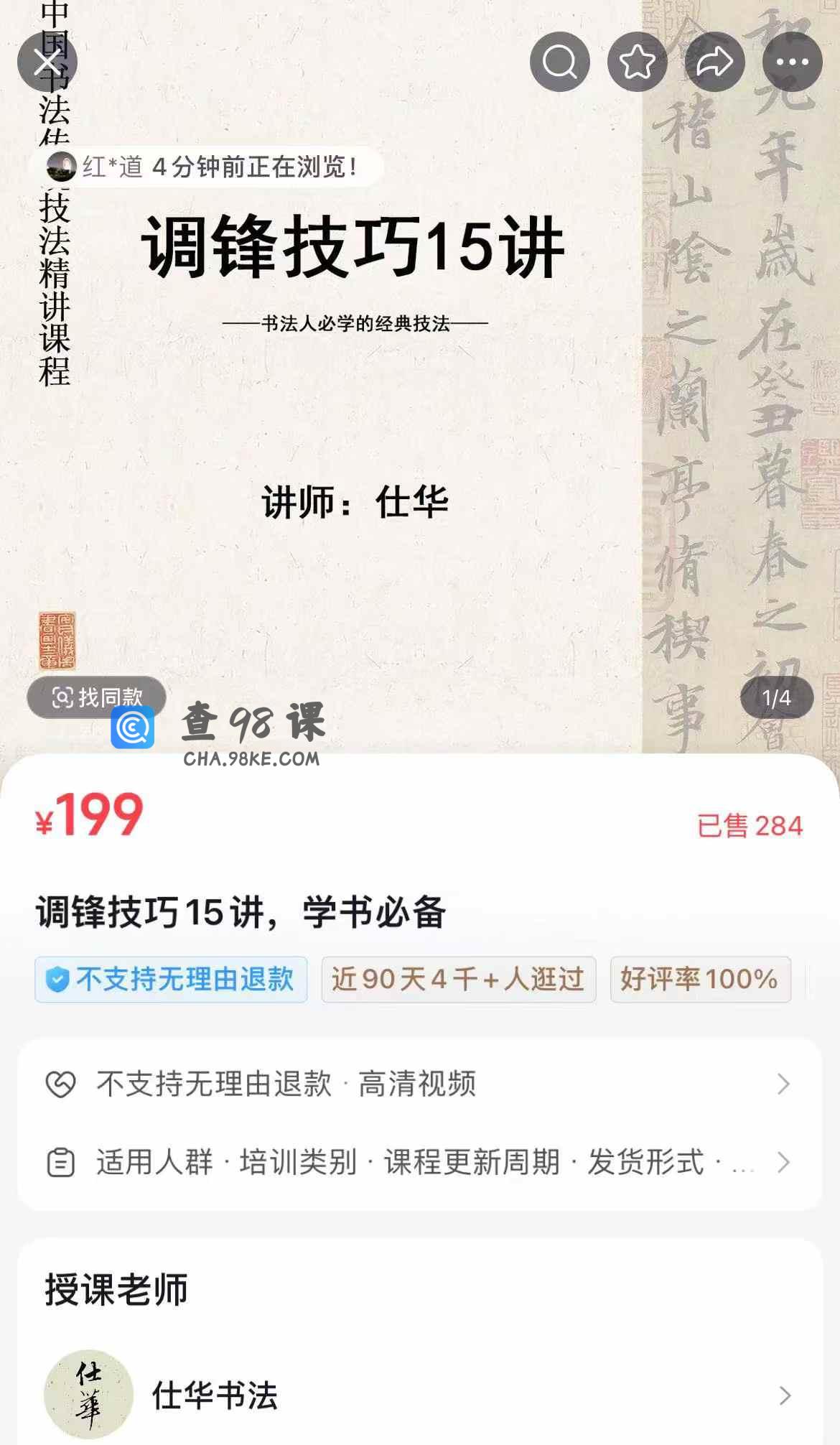The width and height of the screenshot is (840, 1445).
Task: Open the more options menu
Action: click(793, 62)
